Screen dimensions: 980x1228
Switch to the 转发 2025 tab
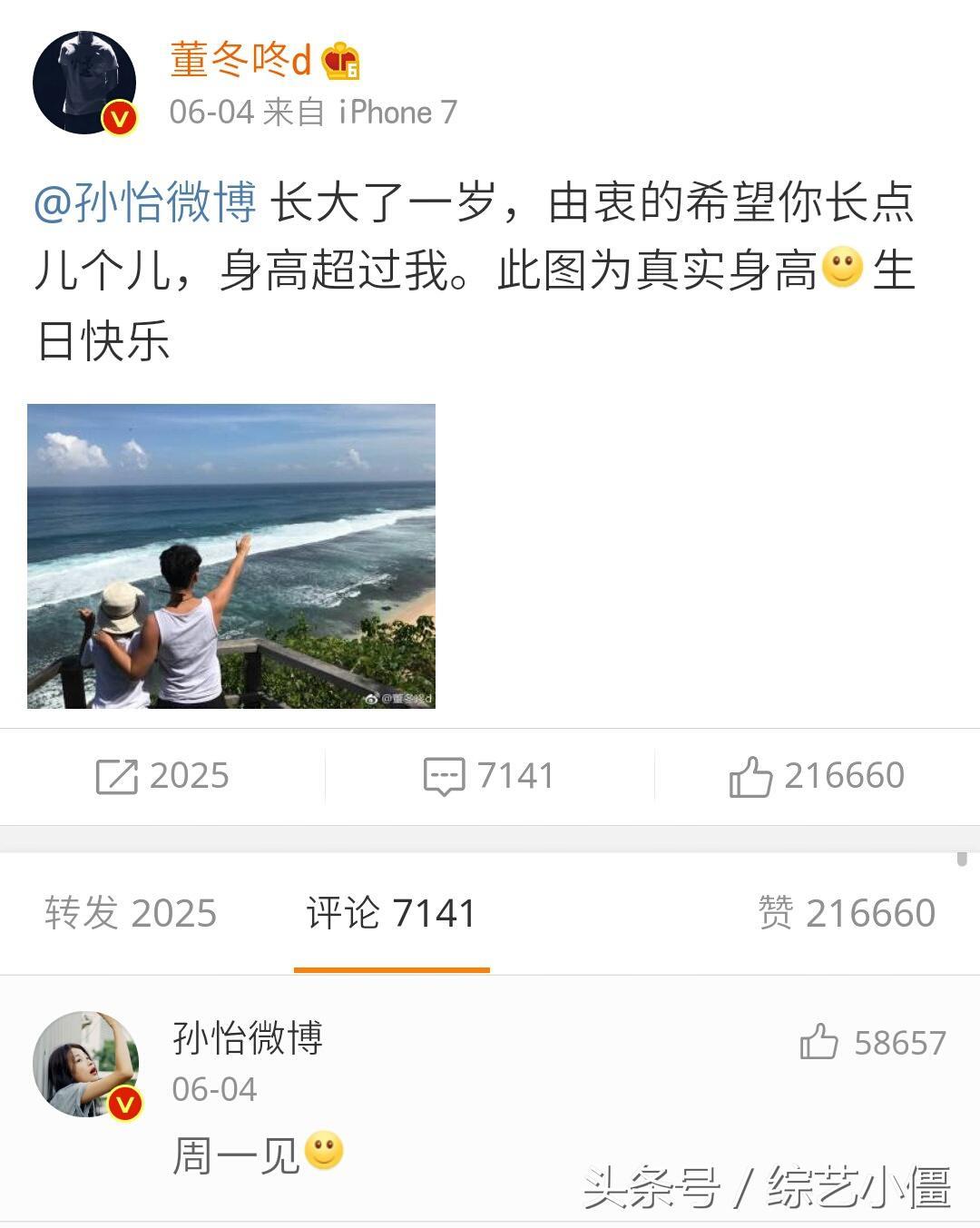coord(131,913)
